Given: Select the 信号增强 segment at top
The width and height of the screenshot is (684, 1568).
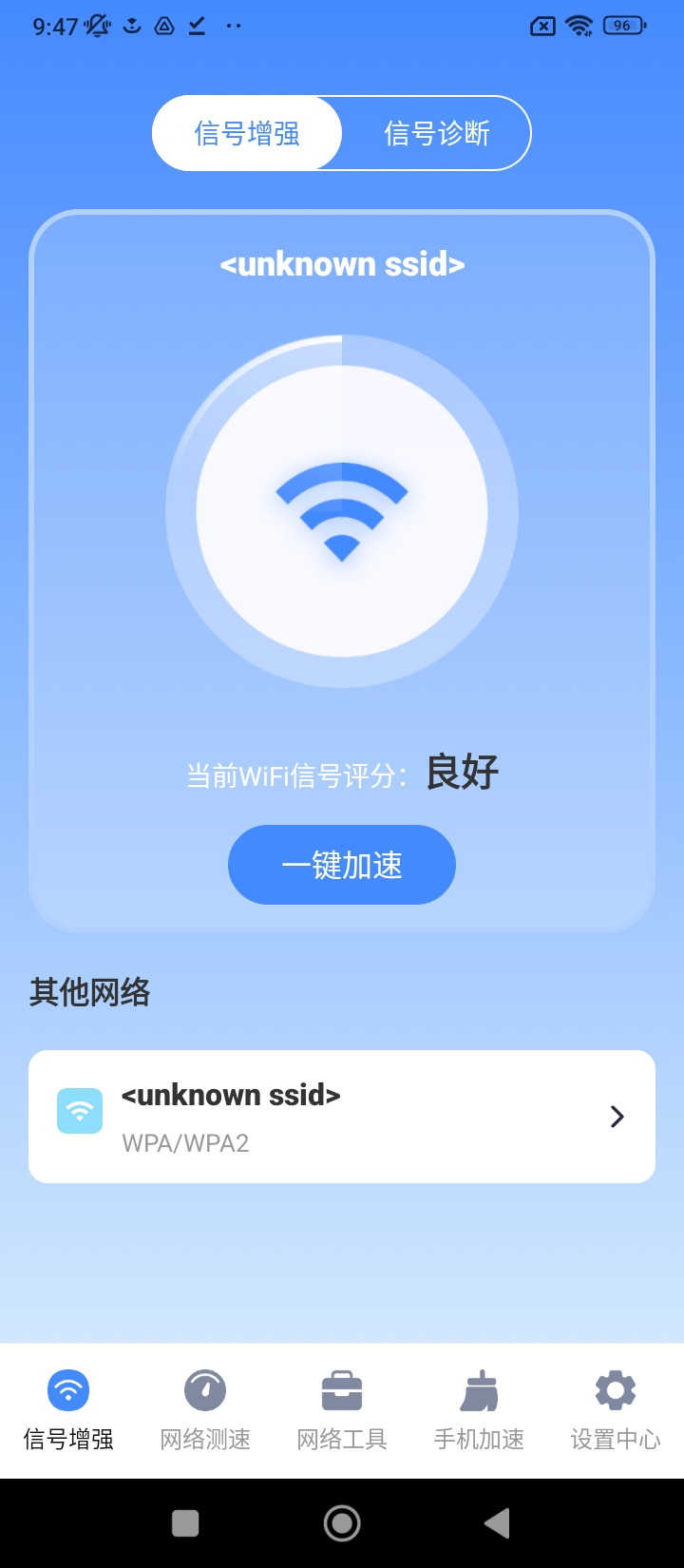Looking at the screenshot, I should point(247,133).
